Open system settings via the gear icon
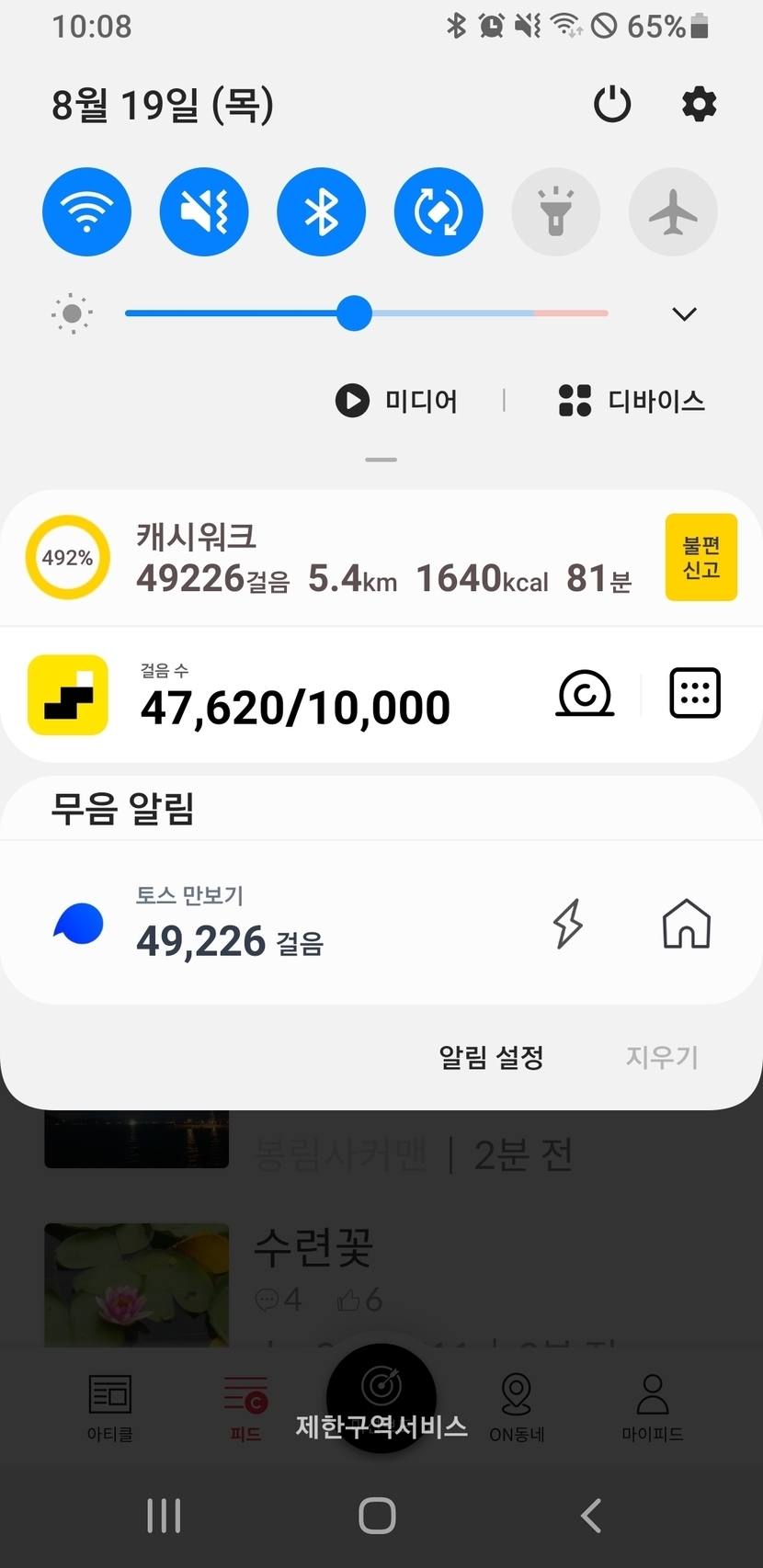This screenshot has width=763, height=1568. click(699, 104)
